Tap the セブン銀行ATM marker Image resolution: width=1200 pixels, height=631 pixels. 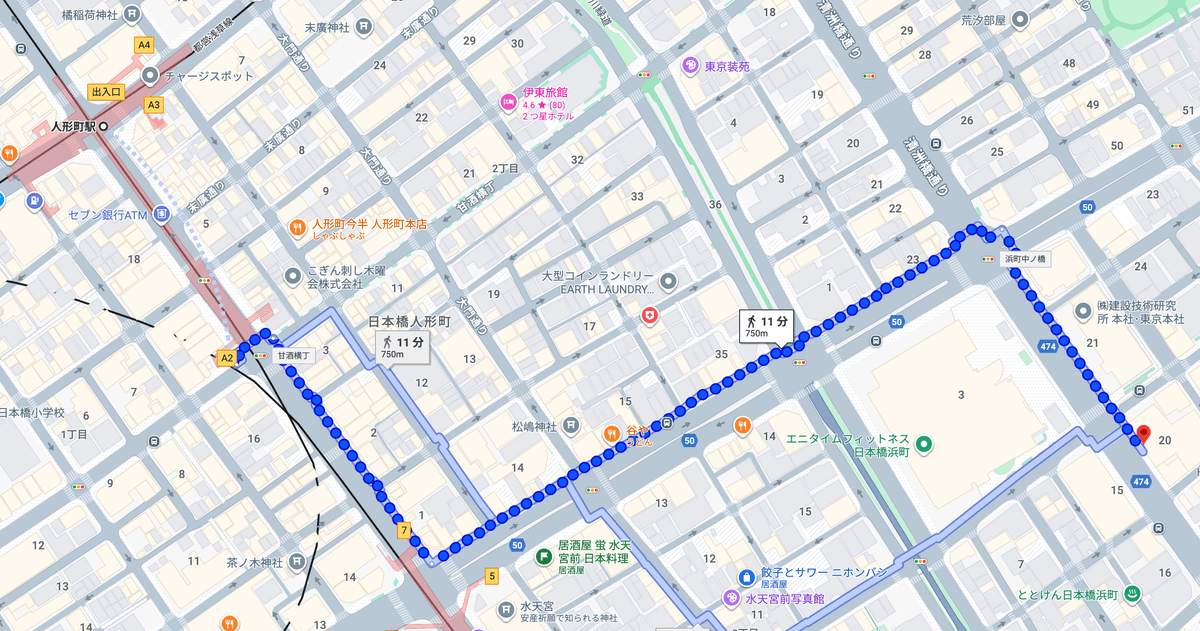[34, 201]
